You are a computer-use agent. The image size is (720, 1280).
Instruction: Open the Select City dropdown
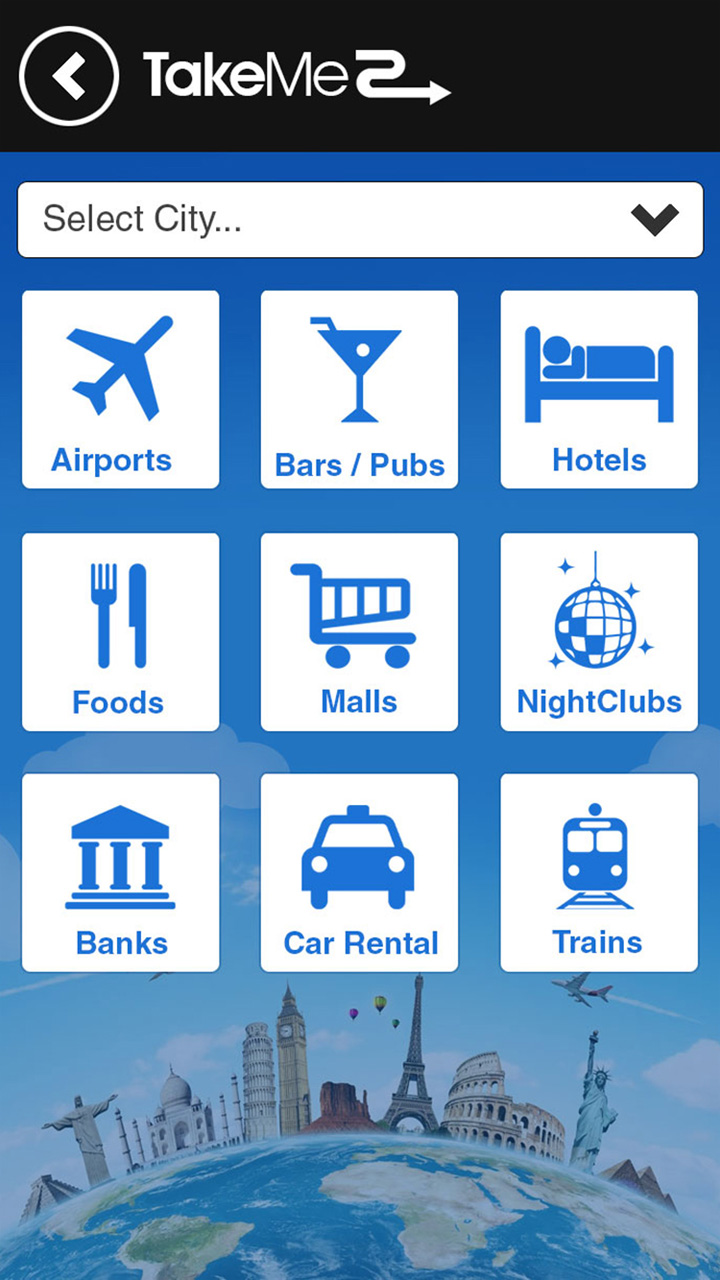point(360,219)
